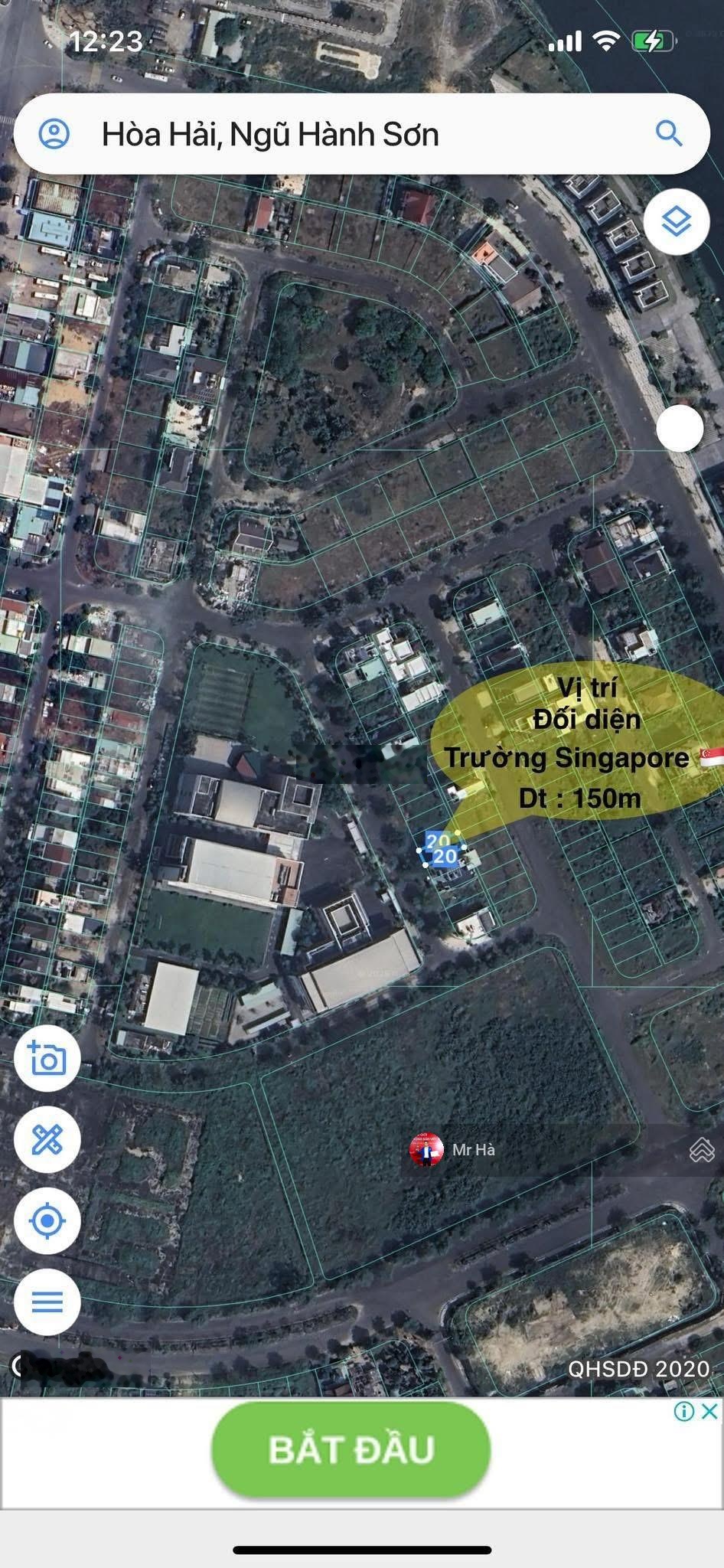Image resolution: width=724 pixels, height=1568 pixels.
Task: Open the ad info icon
Action: 684,1410
